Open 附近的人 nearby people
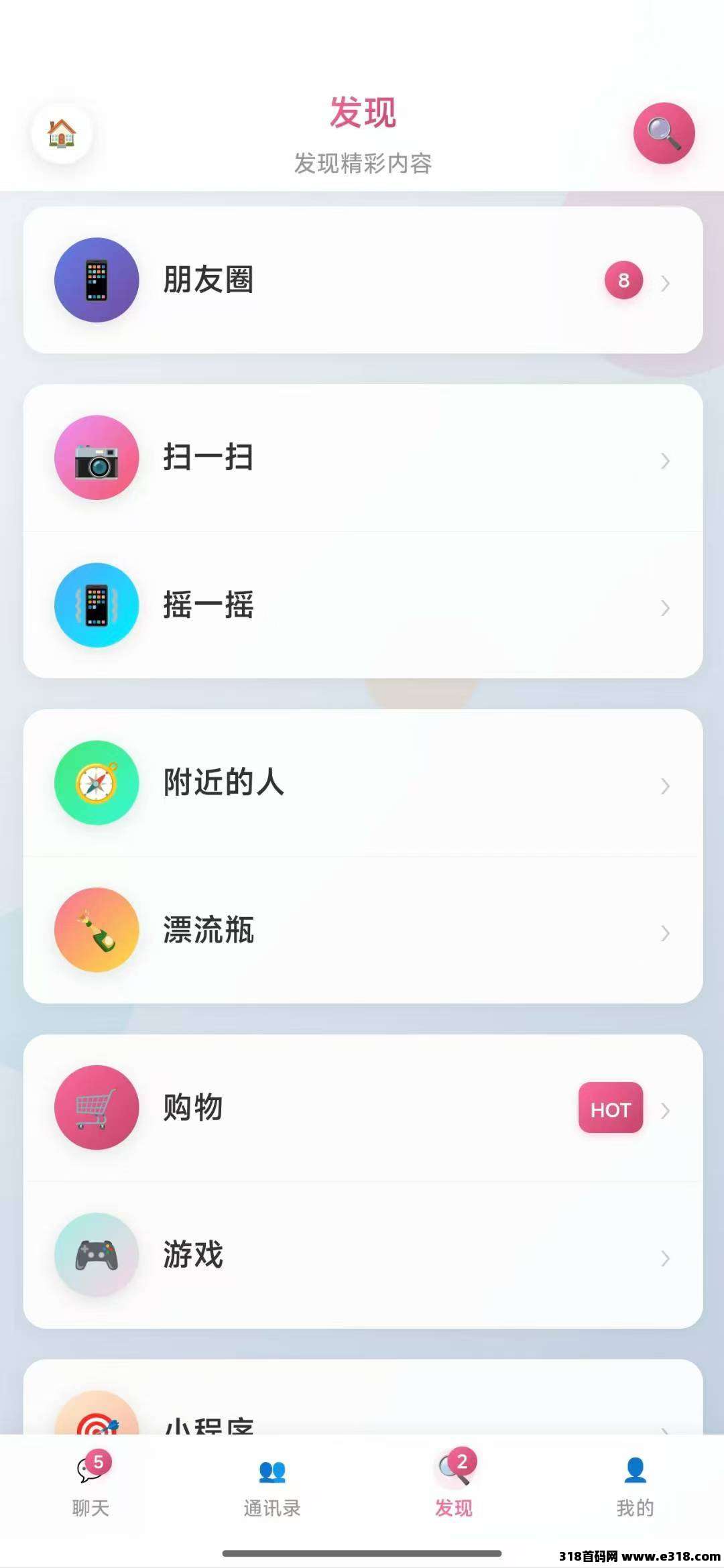The width and height of the screenshot is (724, 1568). pyautogui.click(x=363, y=783)
